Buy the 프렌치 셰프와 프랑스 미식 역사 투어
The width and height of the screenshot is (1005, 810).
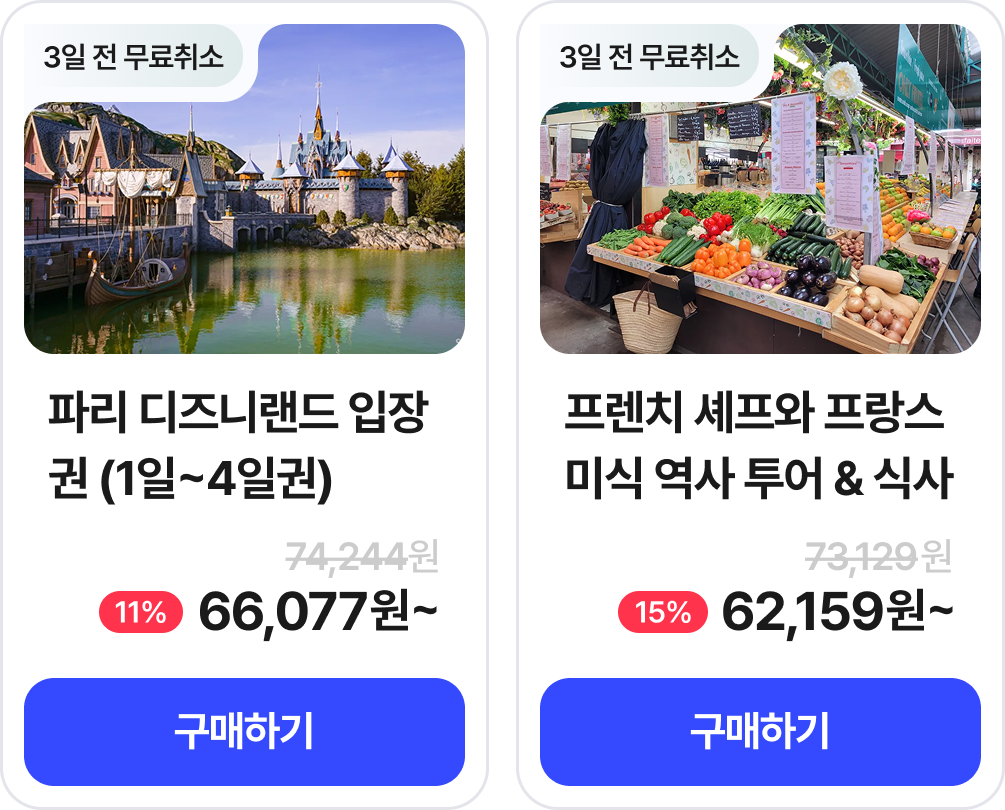coord(760,732)
